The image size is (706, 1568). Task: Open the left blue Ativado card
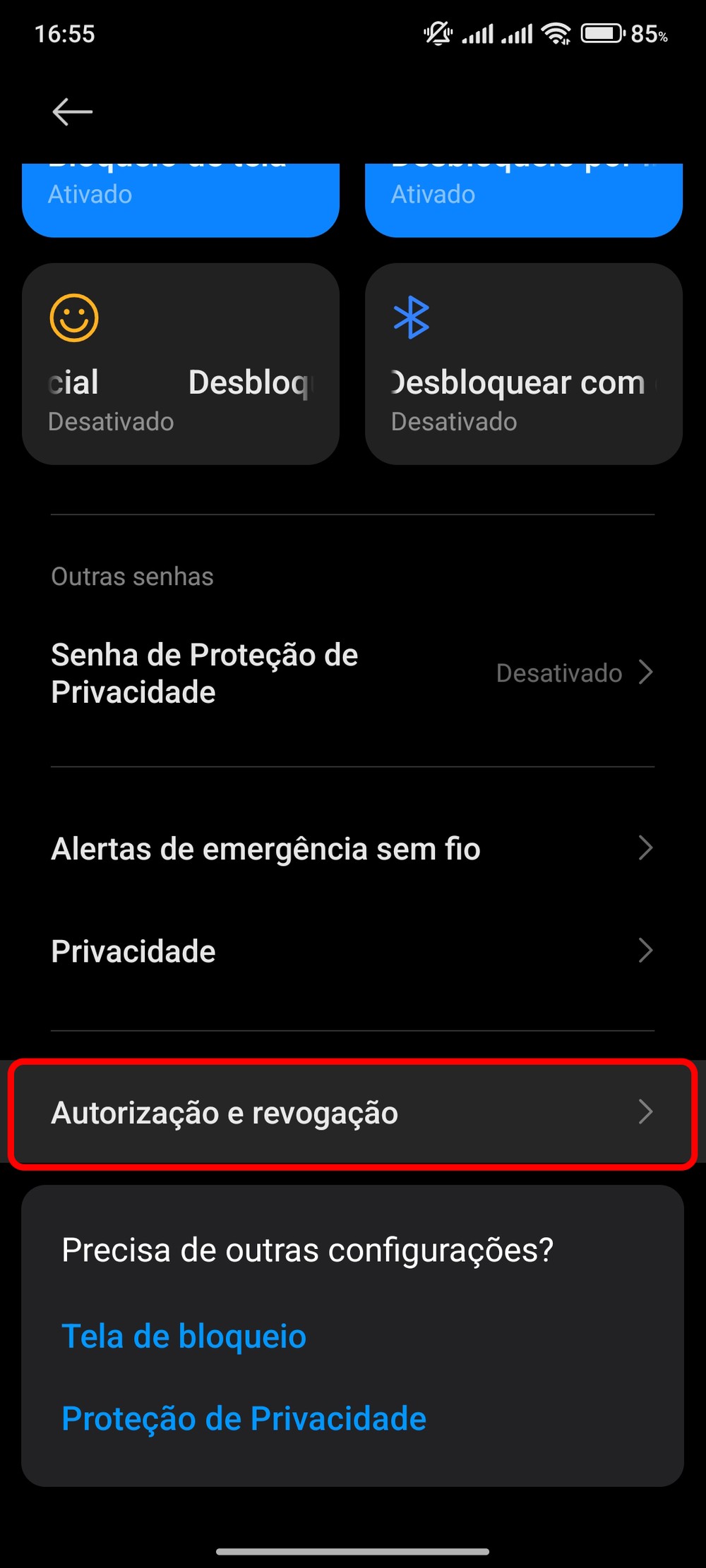(x=181, y=199)
